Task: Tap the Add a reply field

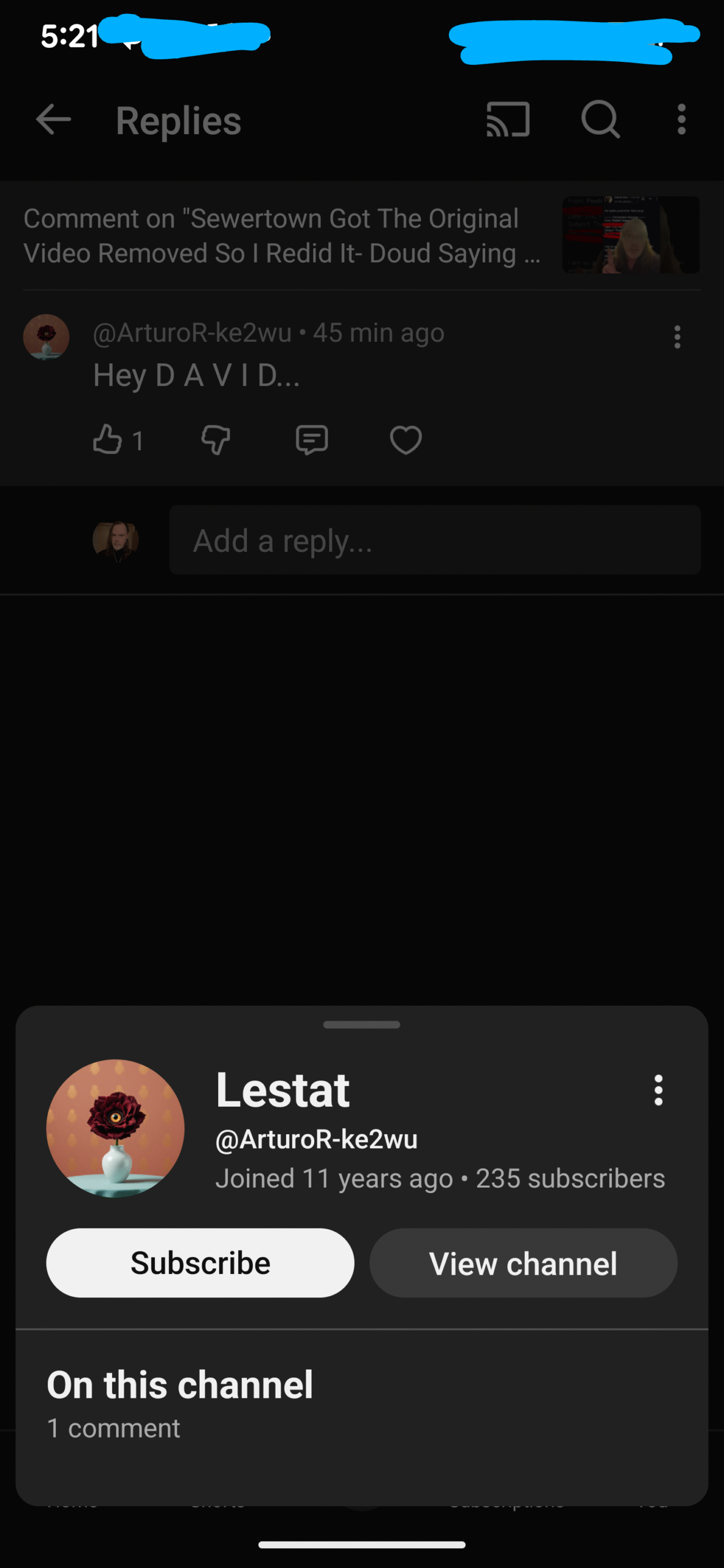Action: (x=435, y=540)
